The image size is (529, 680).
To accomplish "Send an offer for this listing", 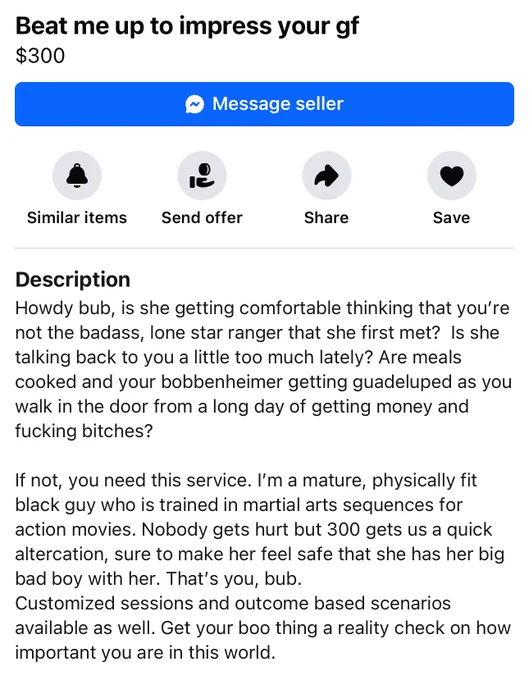I will pyautogui.click(x=202, y=176).
